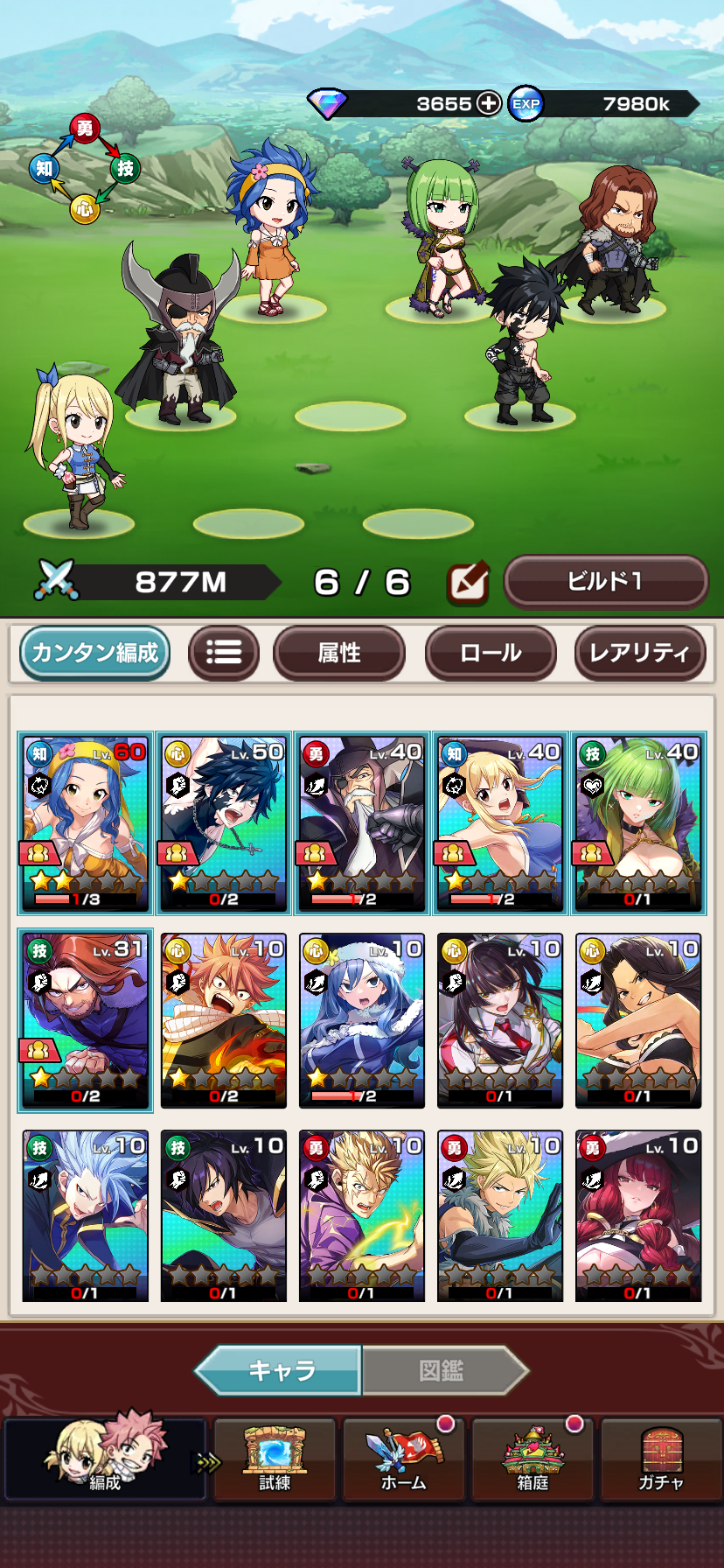Filter characters by 属性
The image size is (724, 1568).
pyautogui.click(x=339, y=653)
